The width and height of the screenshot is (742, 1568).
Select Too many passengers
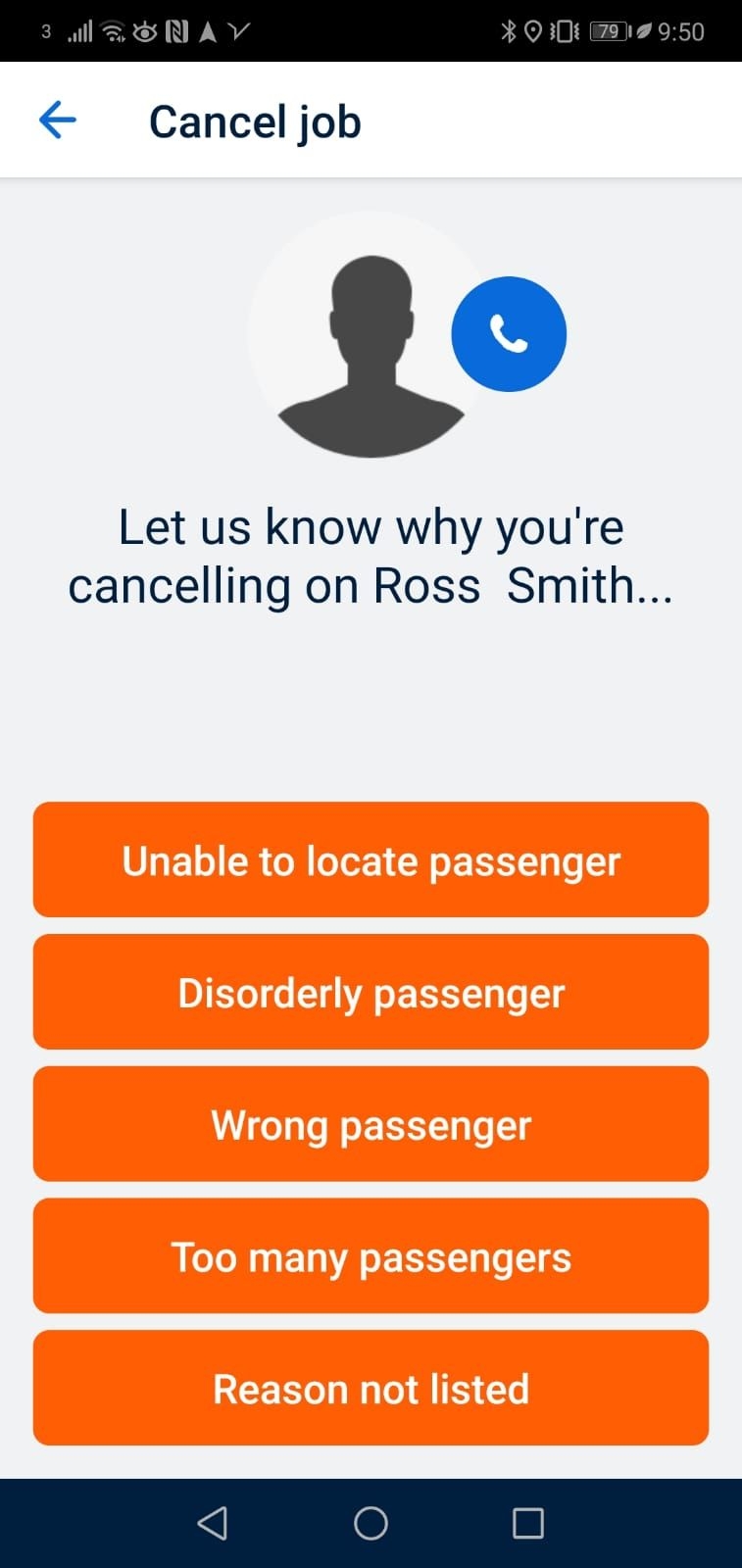coord(371,1255)
